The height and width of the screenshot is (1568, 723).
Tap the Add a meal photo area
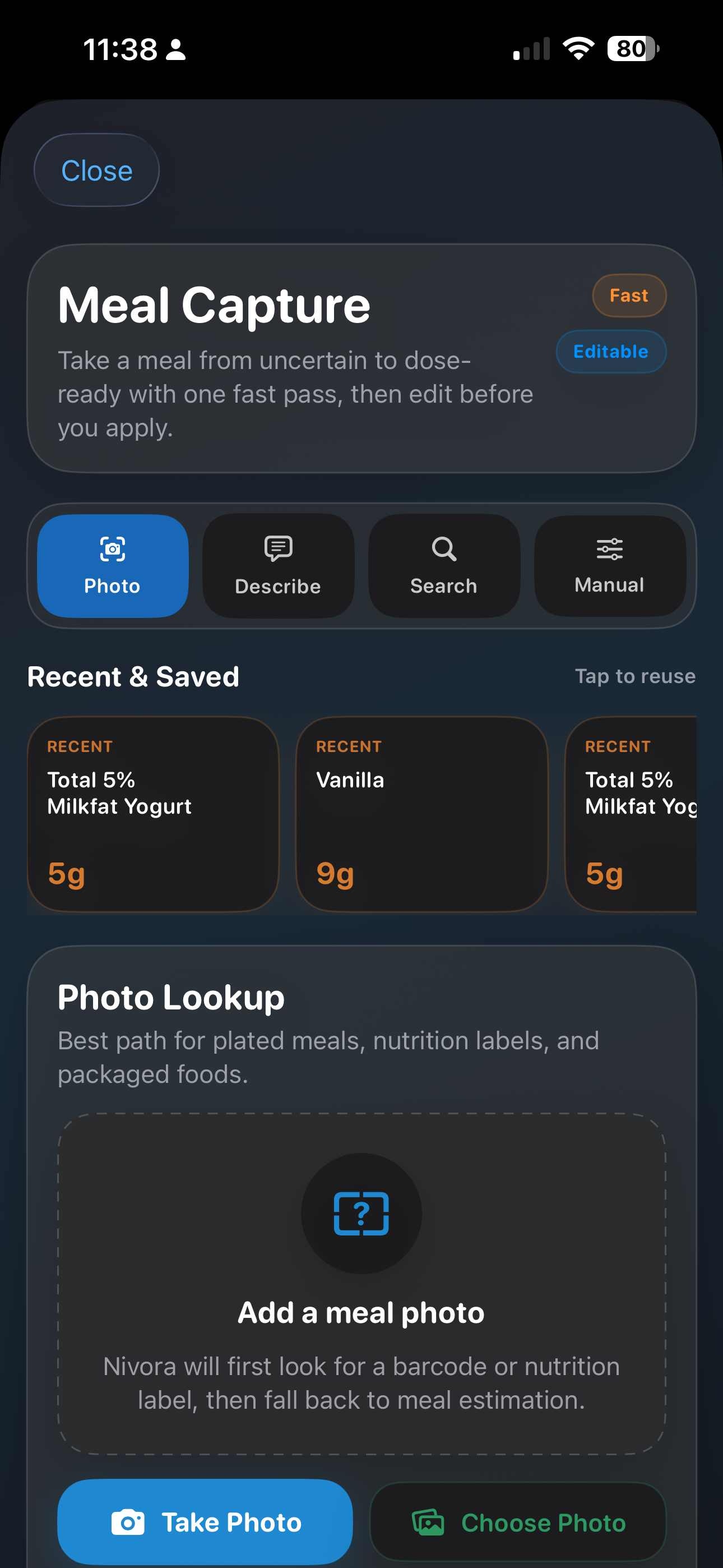click(361, 1283)
